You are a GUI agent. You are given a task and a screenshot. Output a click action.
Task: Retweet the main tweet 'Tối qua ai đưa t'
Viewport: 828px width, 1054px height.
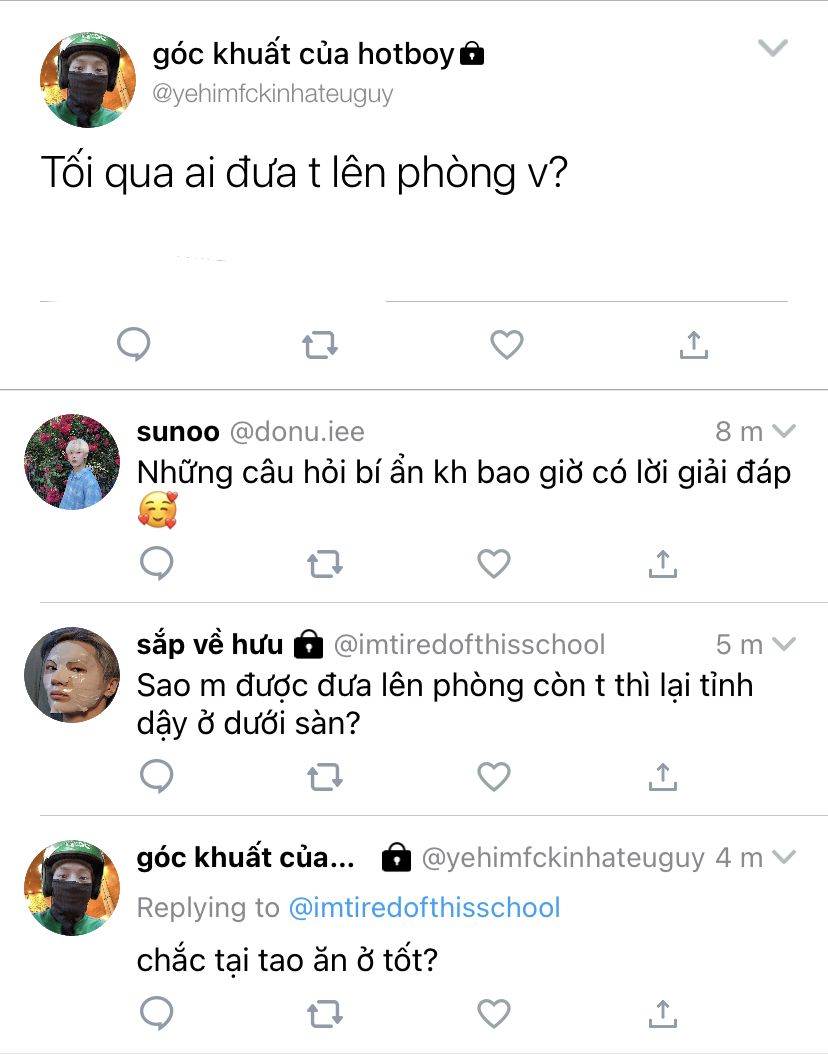click(x=319, y=346)
